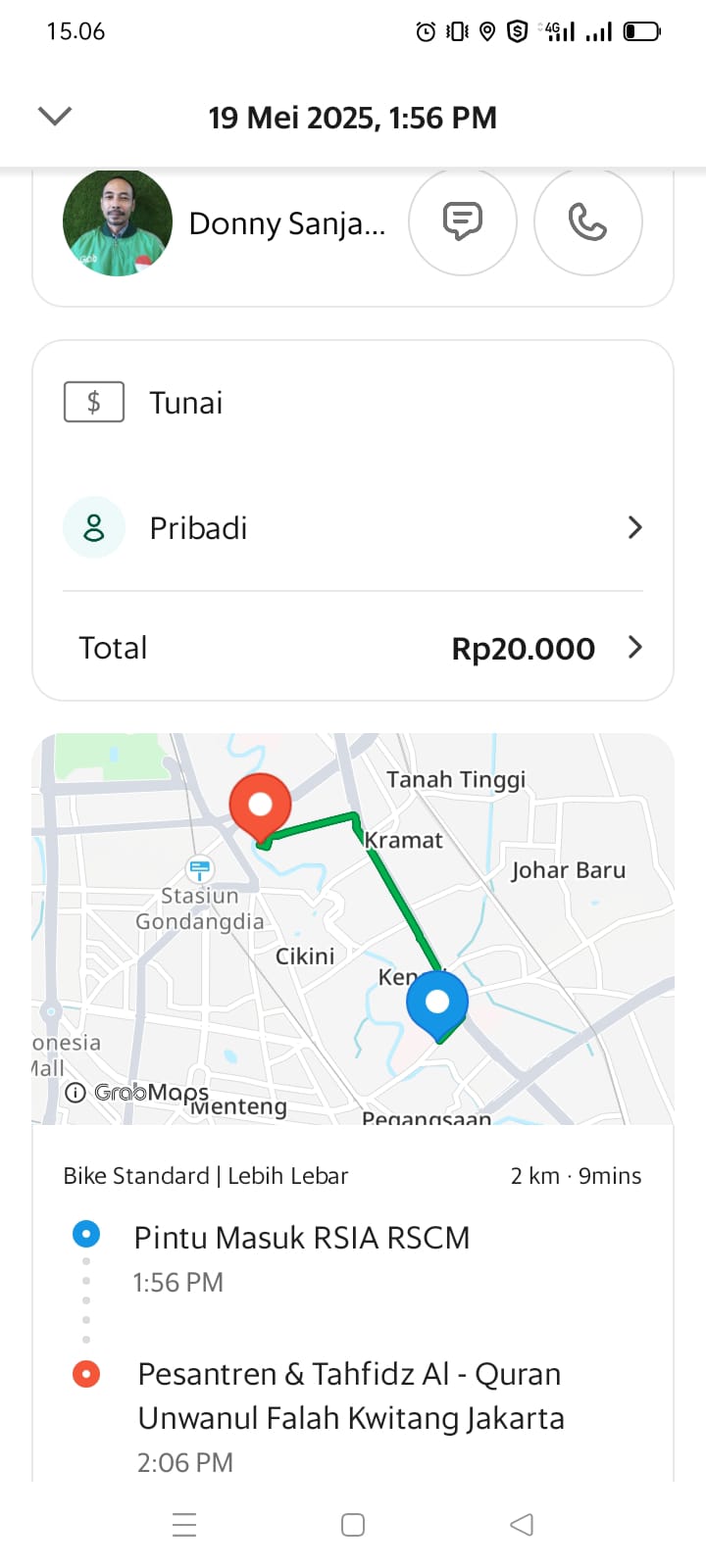Viewport: 706px width, 1568px height.
Task: Go back with the system back button
Action: click(522, 1525)
